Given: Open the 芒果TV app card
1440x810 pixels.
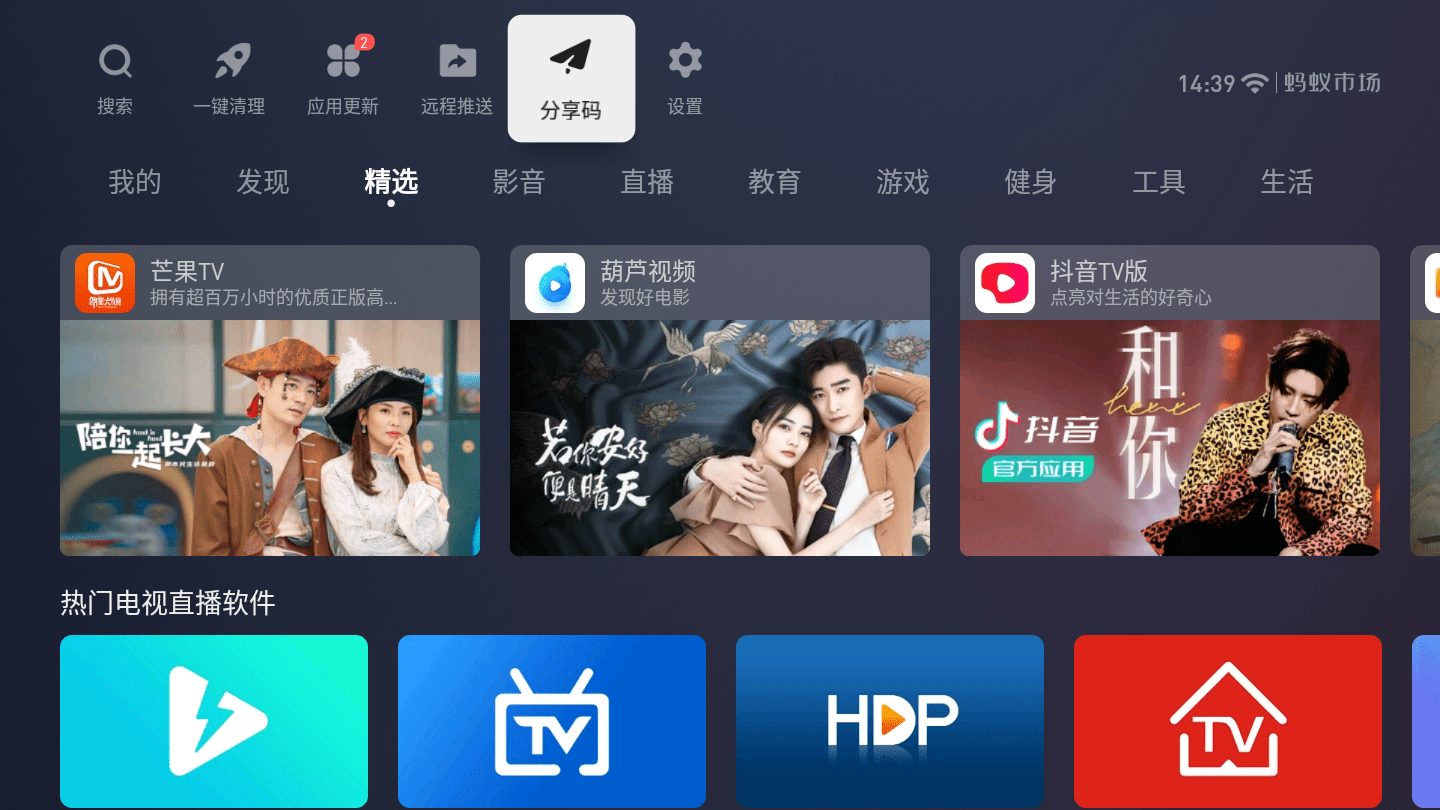Looking at the screenshot, I should [270, 400].
